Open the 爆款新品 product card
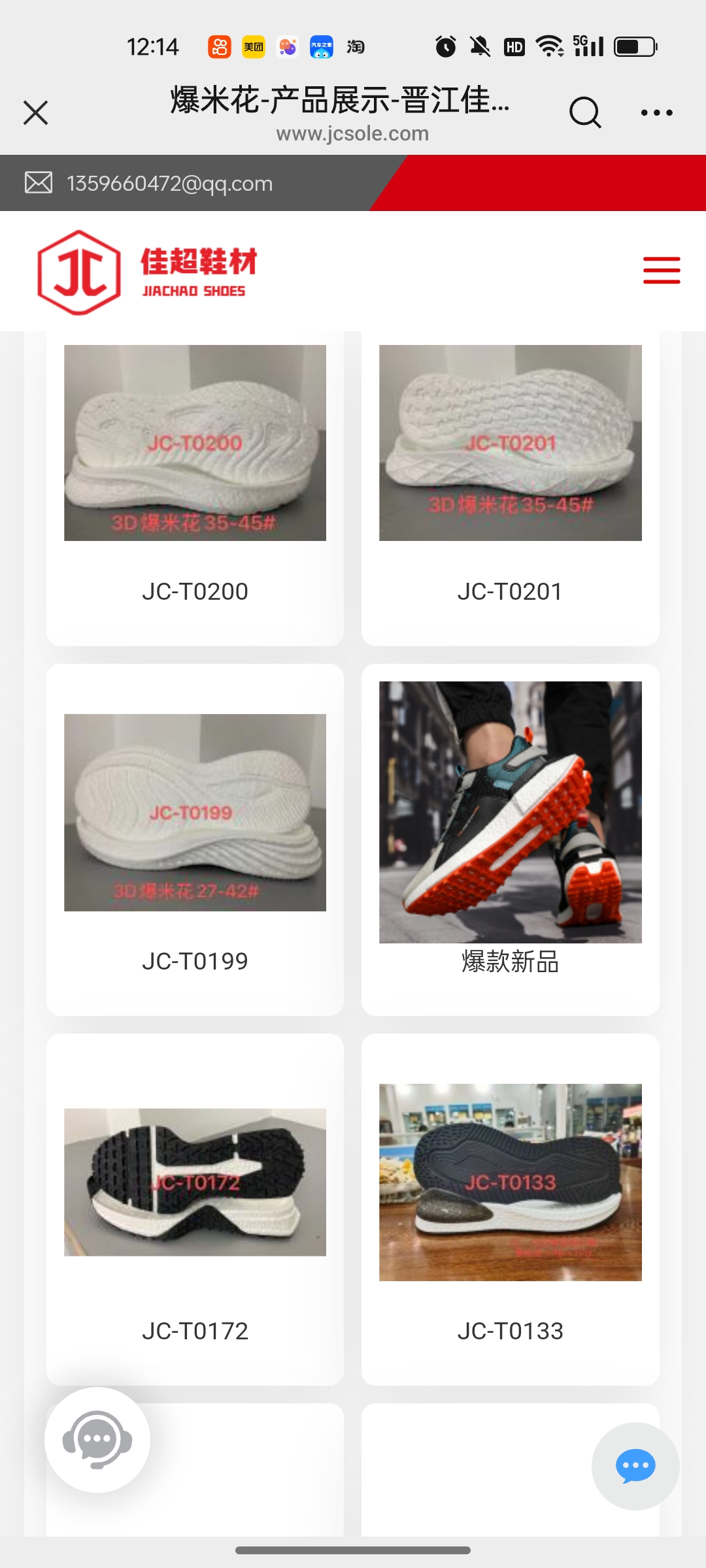The image size is (706, 1568). (510, 840)
